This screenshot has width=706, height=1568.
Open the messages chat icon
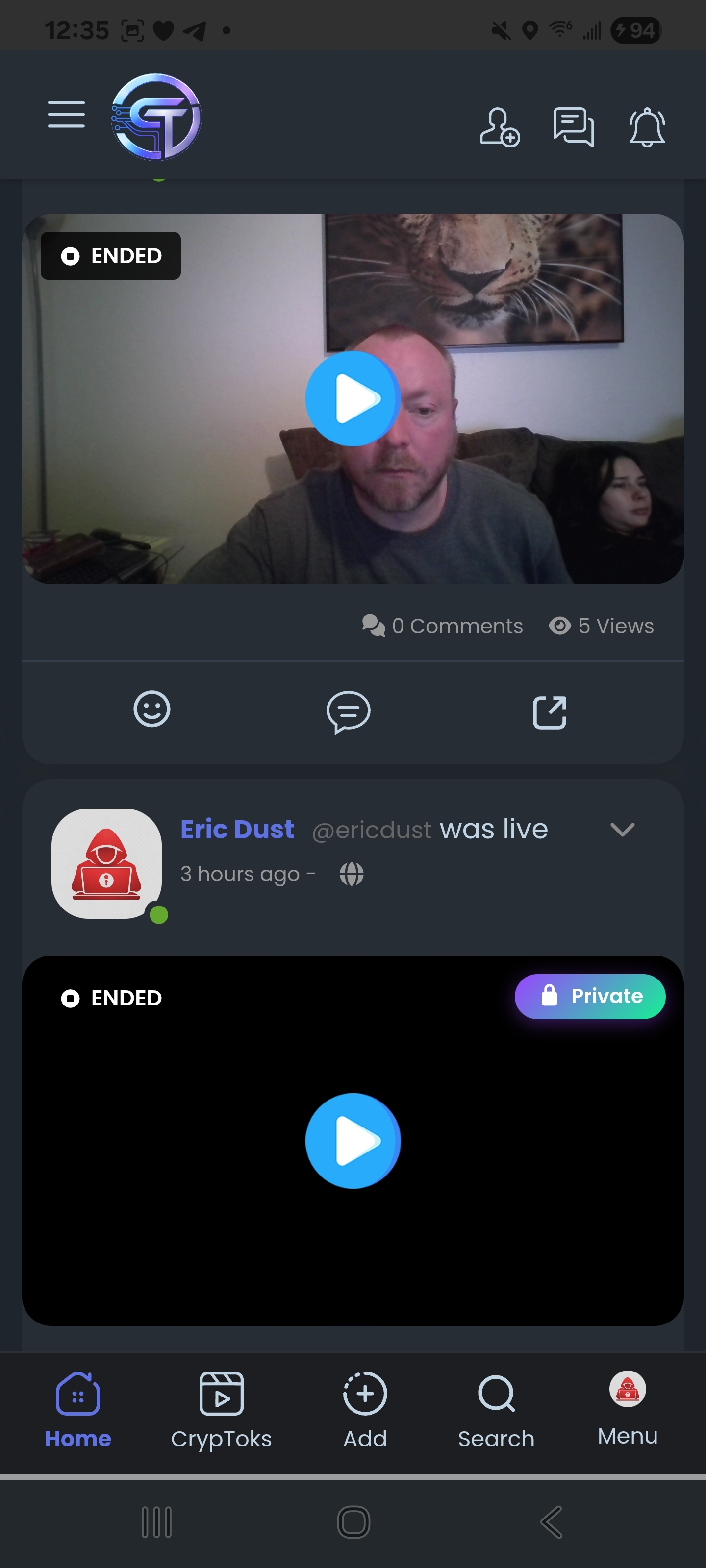point(573,126)
